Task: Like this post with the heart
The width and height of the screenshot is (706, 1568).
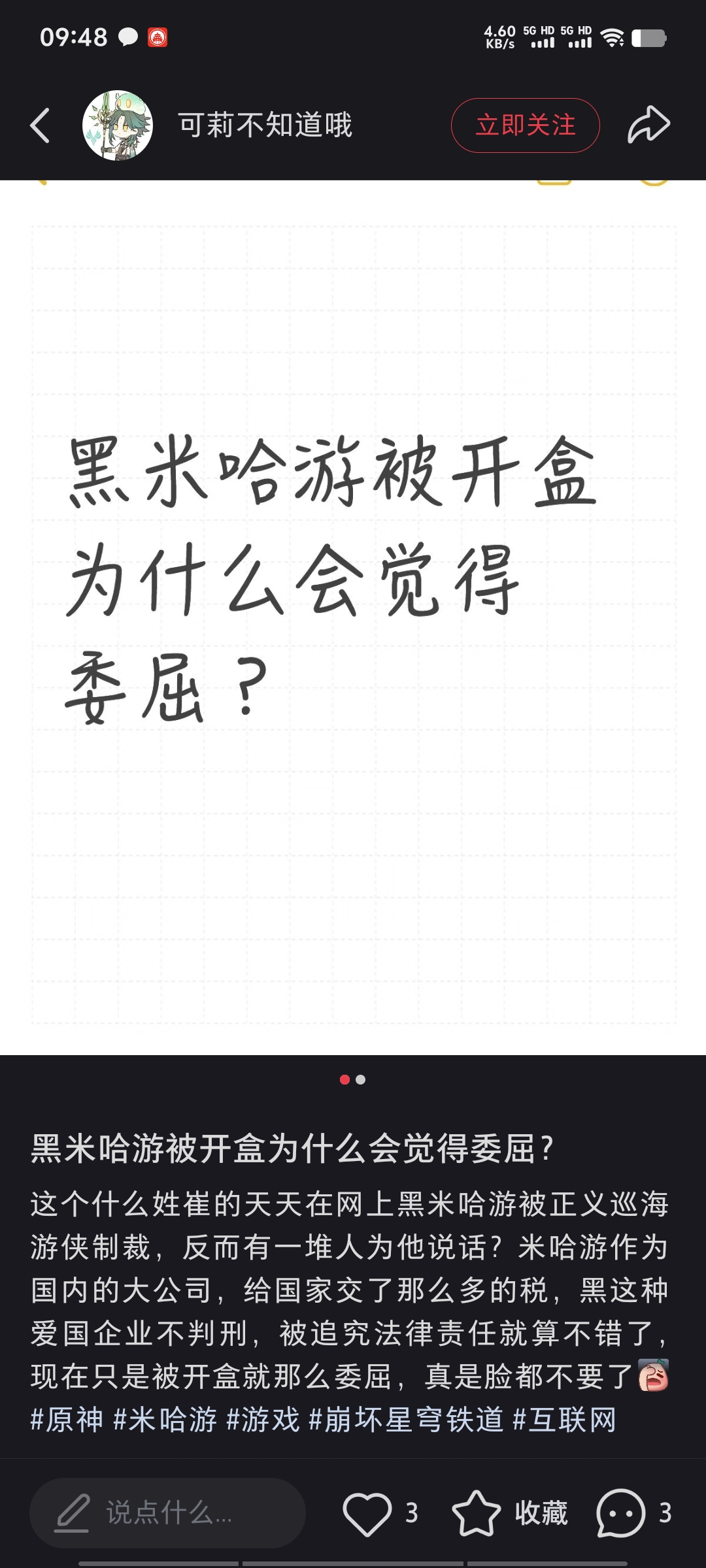Action: point(367,1512)
